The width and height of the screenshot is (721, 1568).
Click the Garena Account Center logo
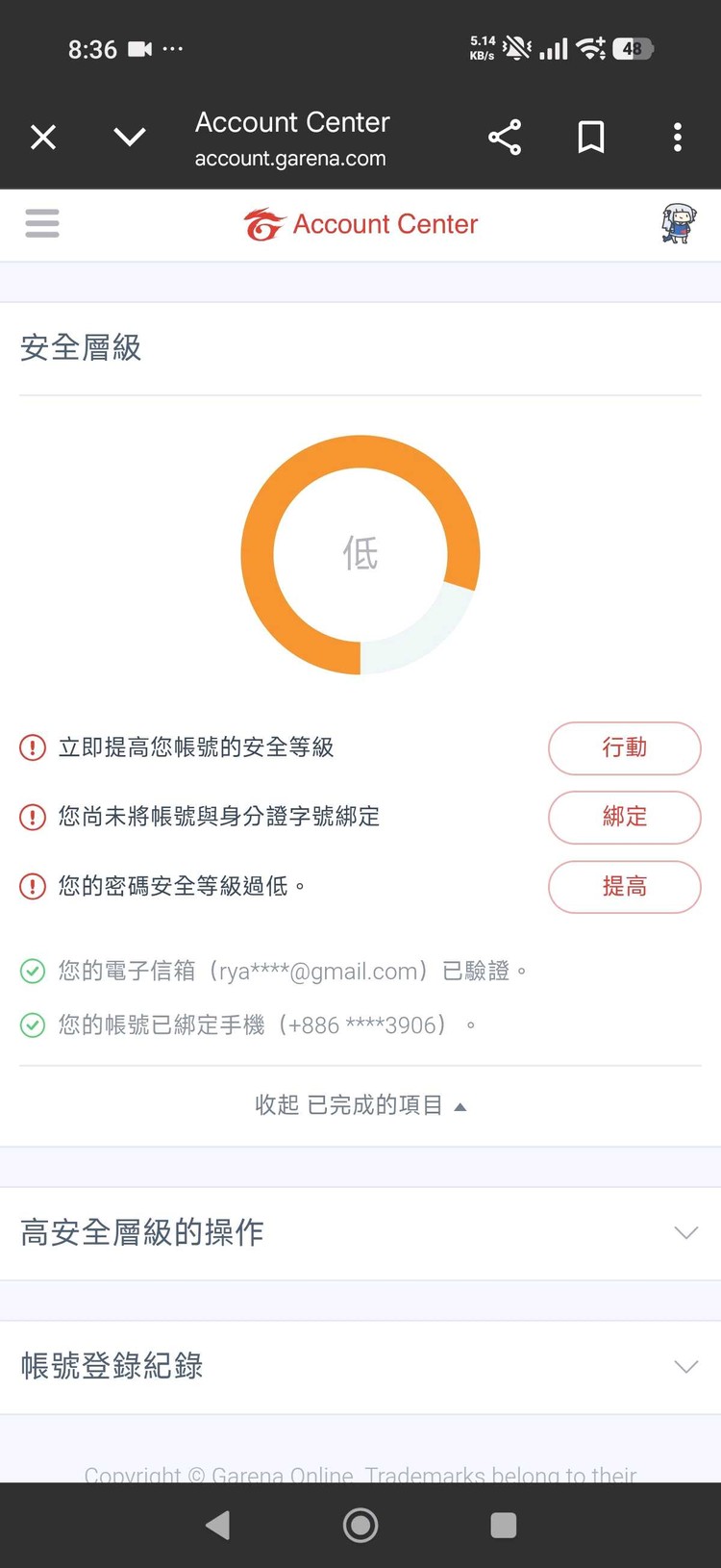click(360, 223)
